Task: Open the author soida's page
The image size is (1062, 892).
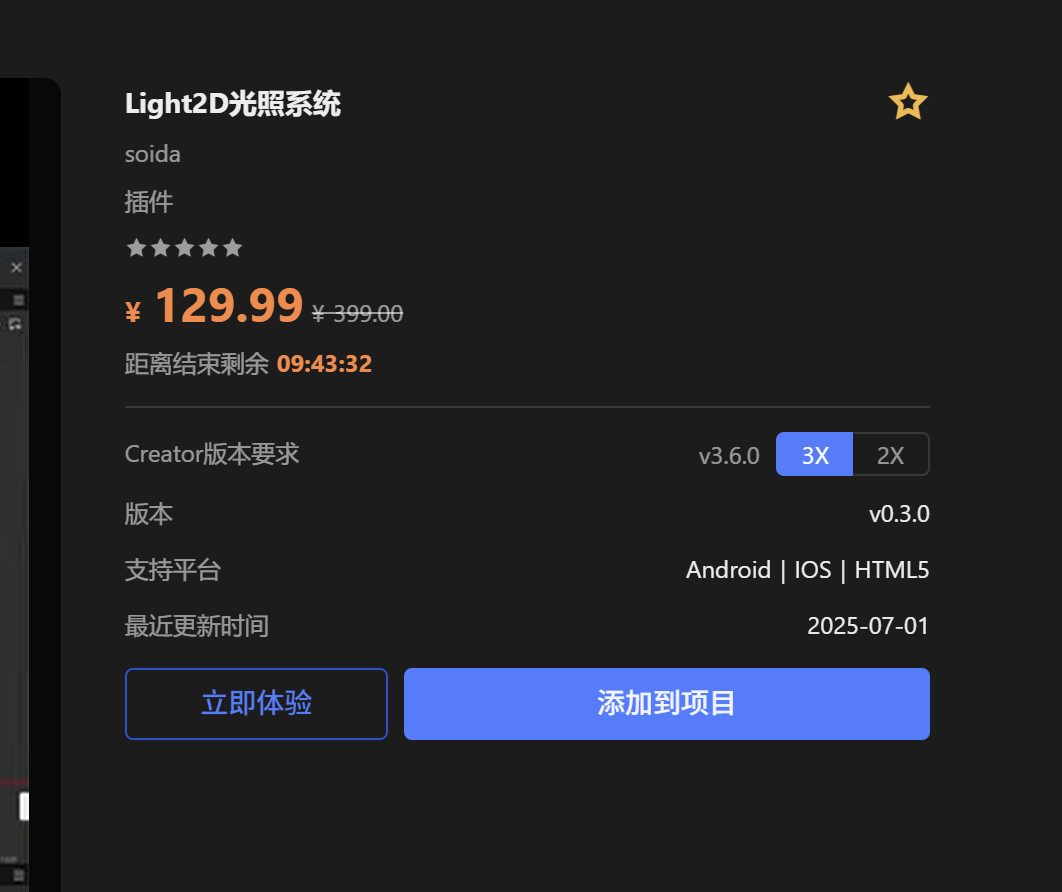Action: tap(153, 155)
